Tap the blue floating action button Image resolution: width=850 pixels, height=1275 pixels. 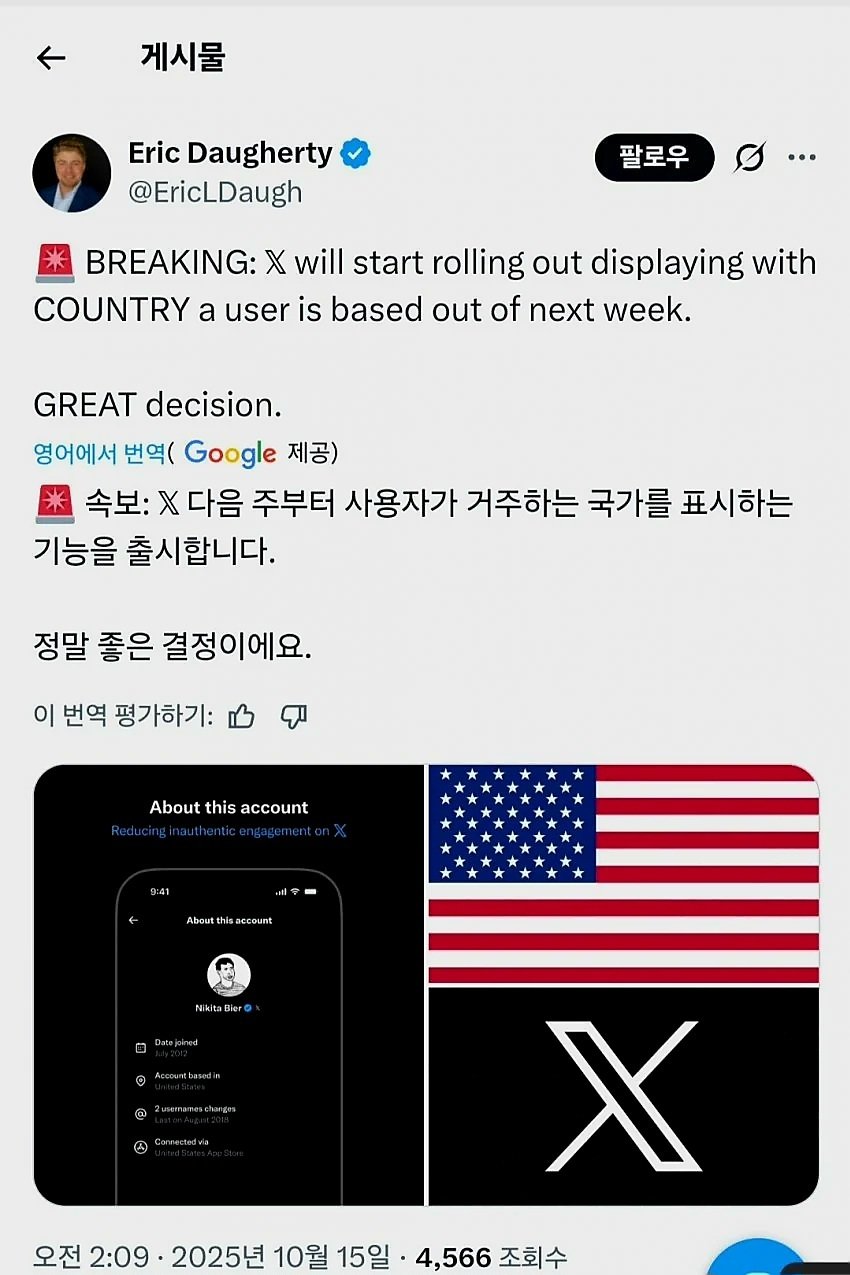[x=758, y=1258]
